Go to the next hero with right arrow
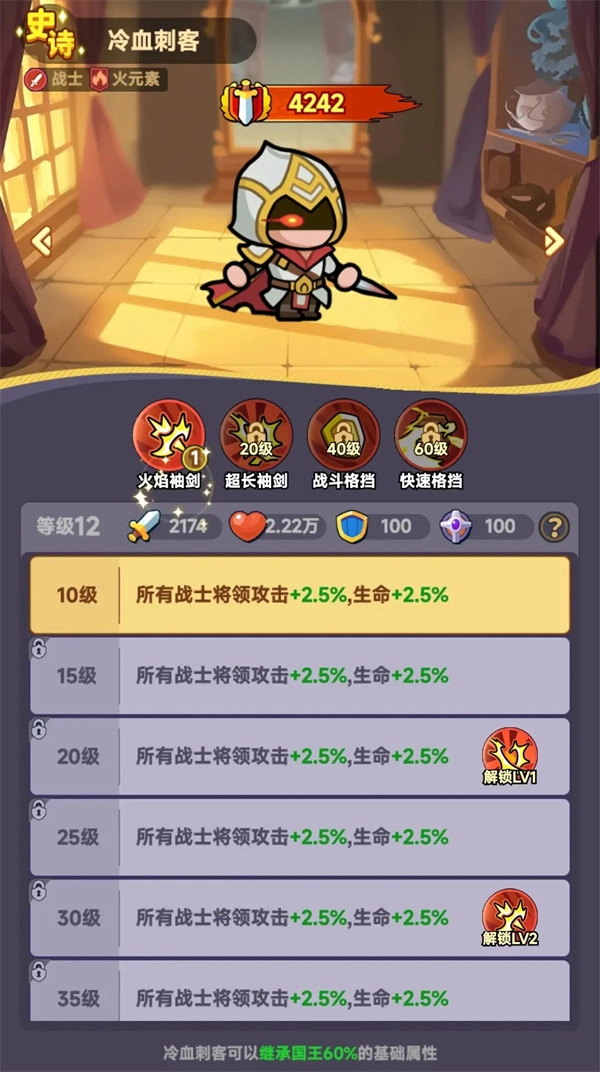Image resolution: width=600 pixels, height=1072 pixels. 553,240
